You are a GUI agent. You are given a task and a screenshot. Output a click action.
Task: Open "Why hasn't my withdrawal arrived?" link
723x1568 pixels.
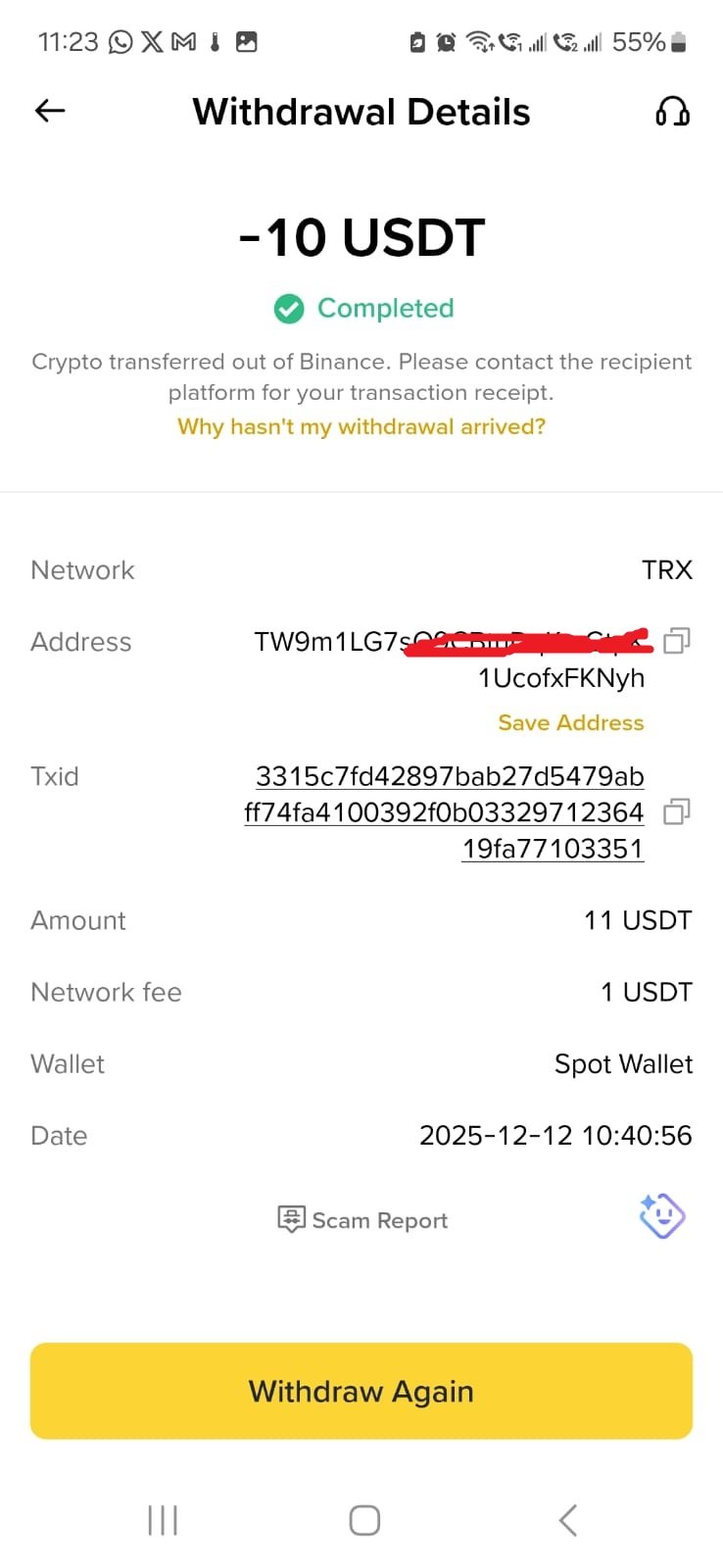point(361,426)
